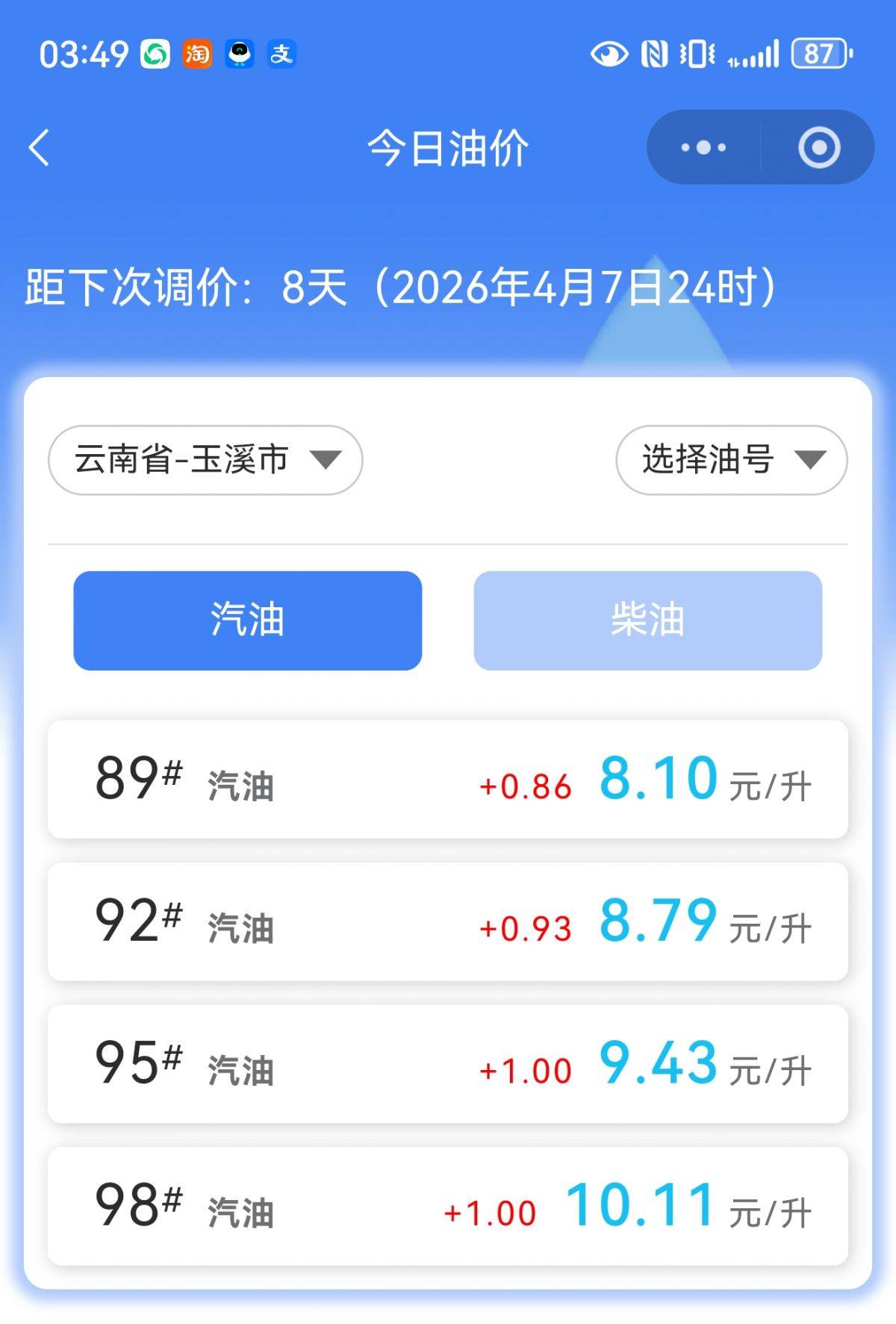Close the mini program with the circle icon
This screenshot has height=1324, width=896.
818,147
